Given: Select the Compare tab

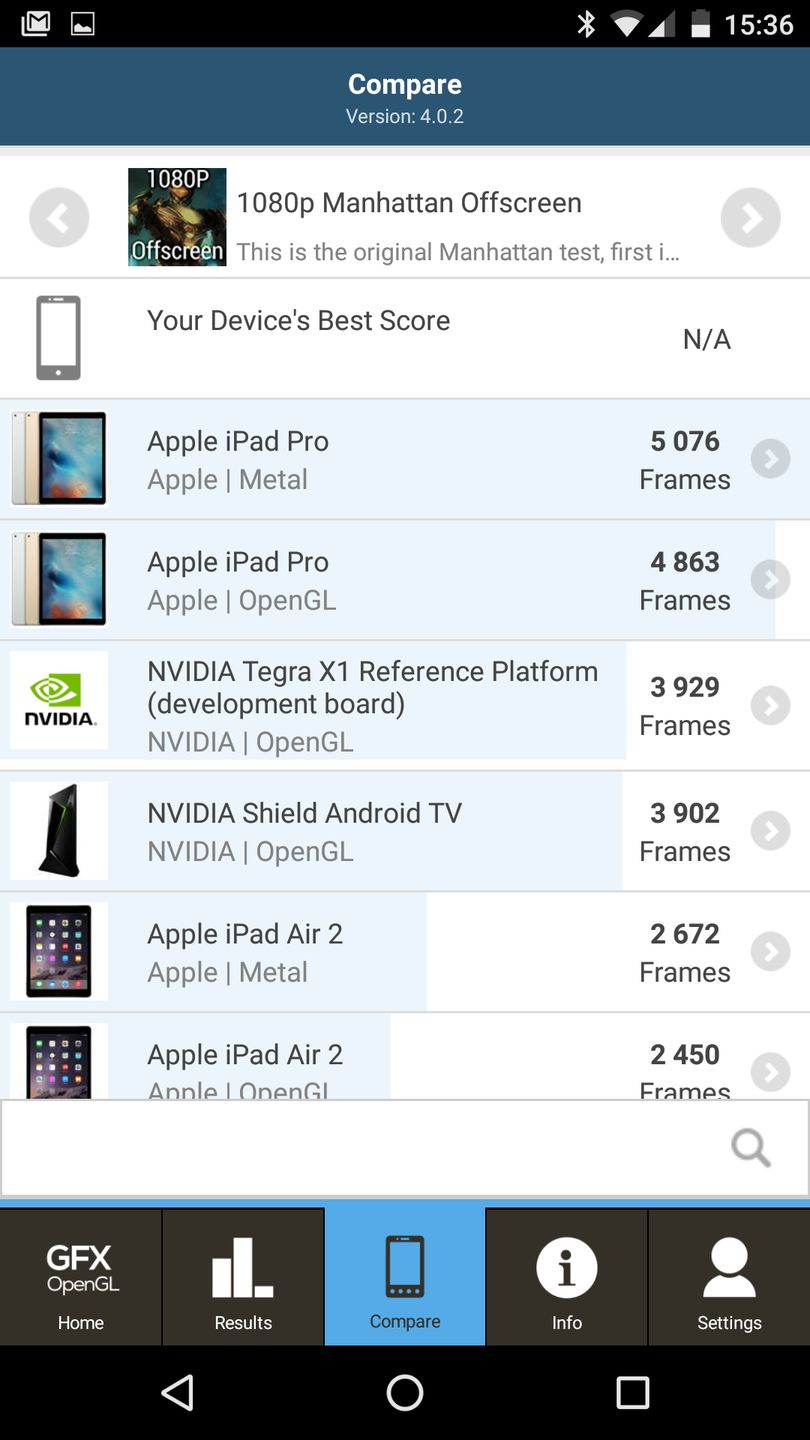Looking at the screenshot, I should [405, 1277].
